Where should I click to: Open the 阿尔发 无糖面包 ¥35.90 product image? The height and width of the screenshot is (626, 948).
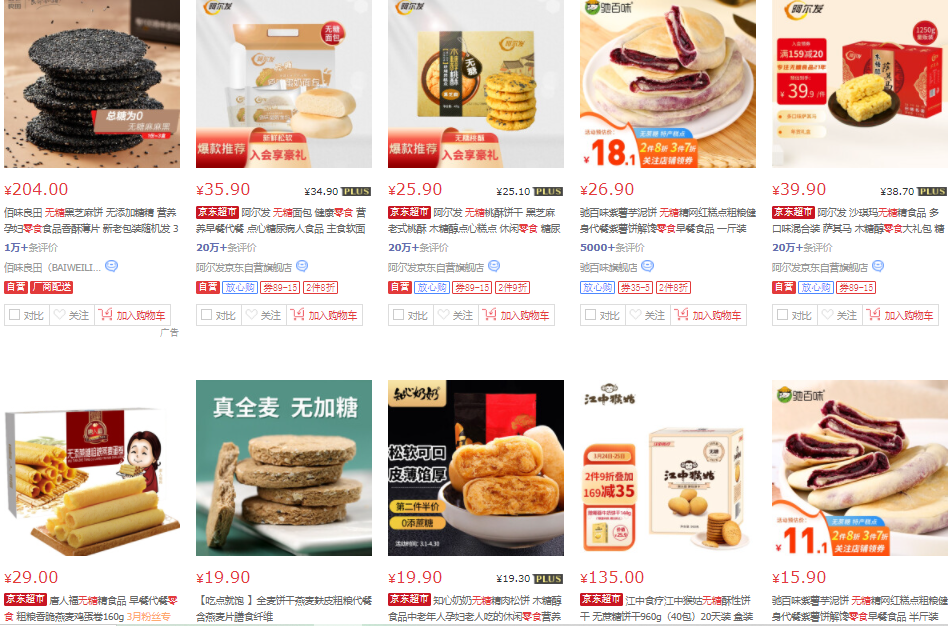284,84
